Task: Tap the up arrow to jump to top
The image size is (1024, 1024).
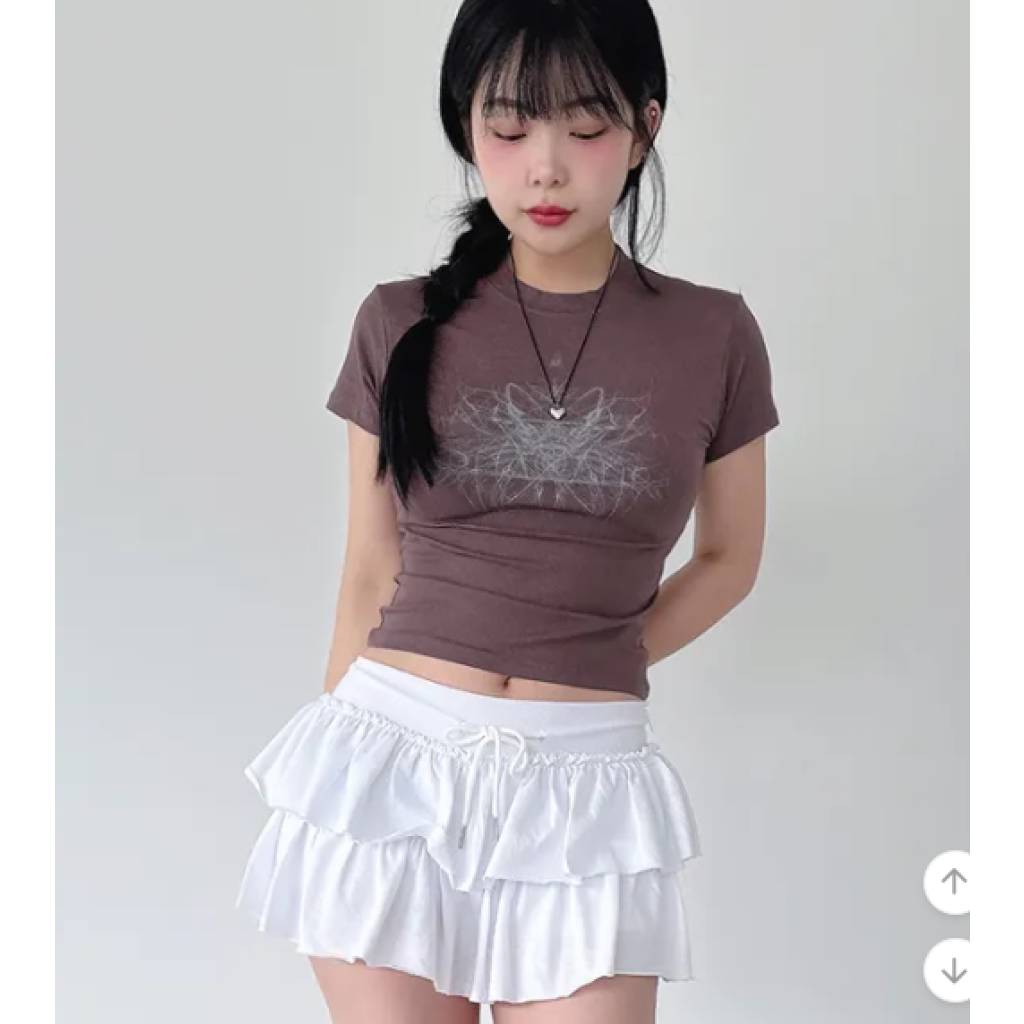Action: point(952,881)
